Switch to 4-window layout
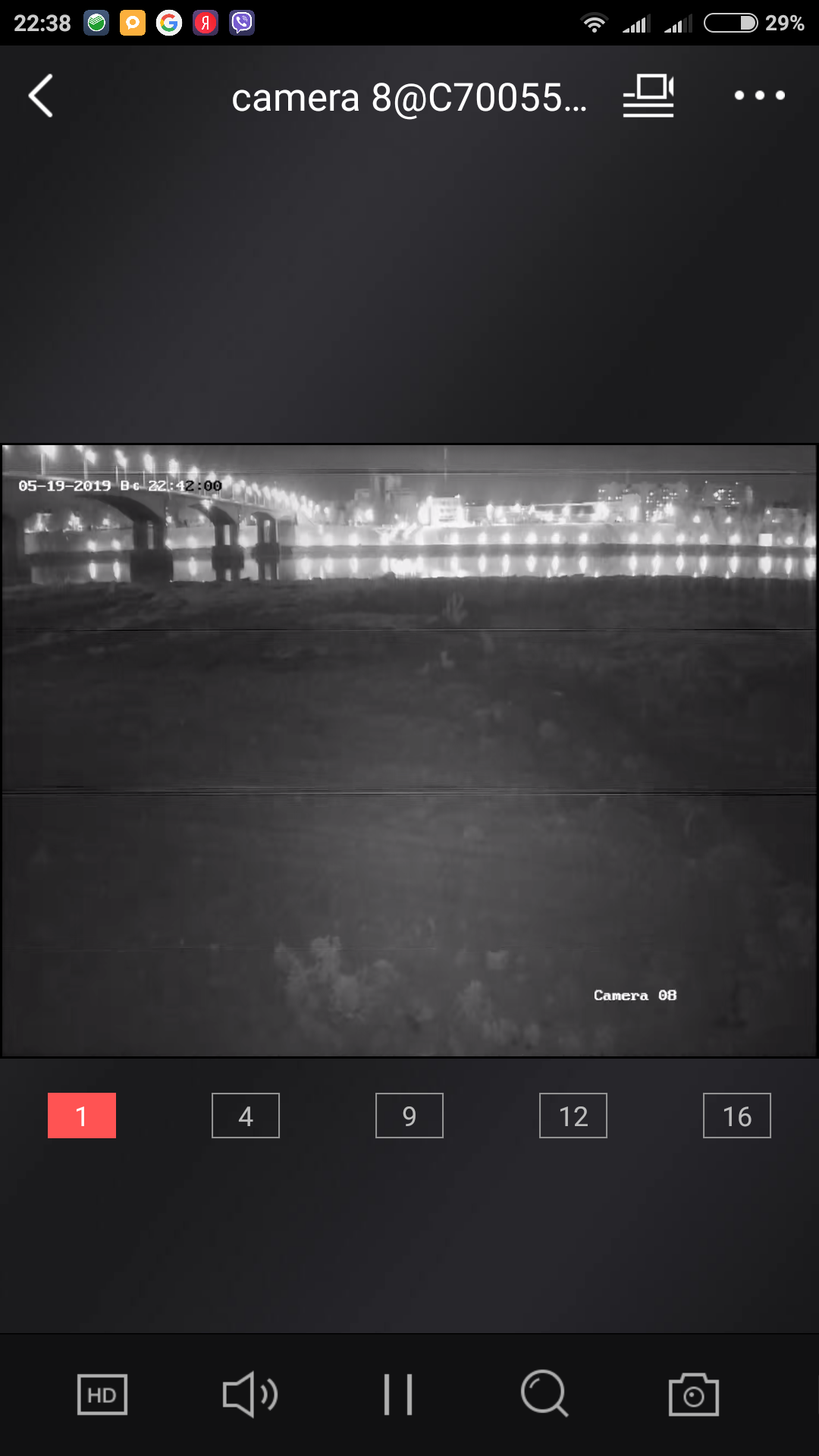 246,1116
